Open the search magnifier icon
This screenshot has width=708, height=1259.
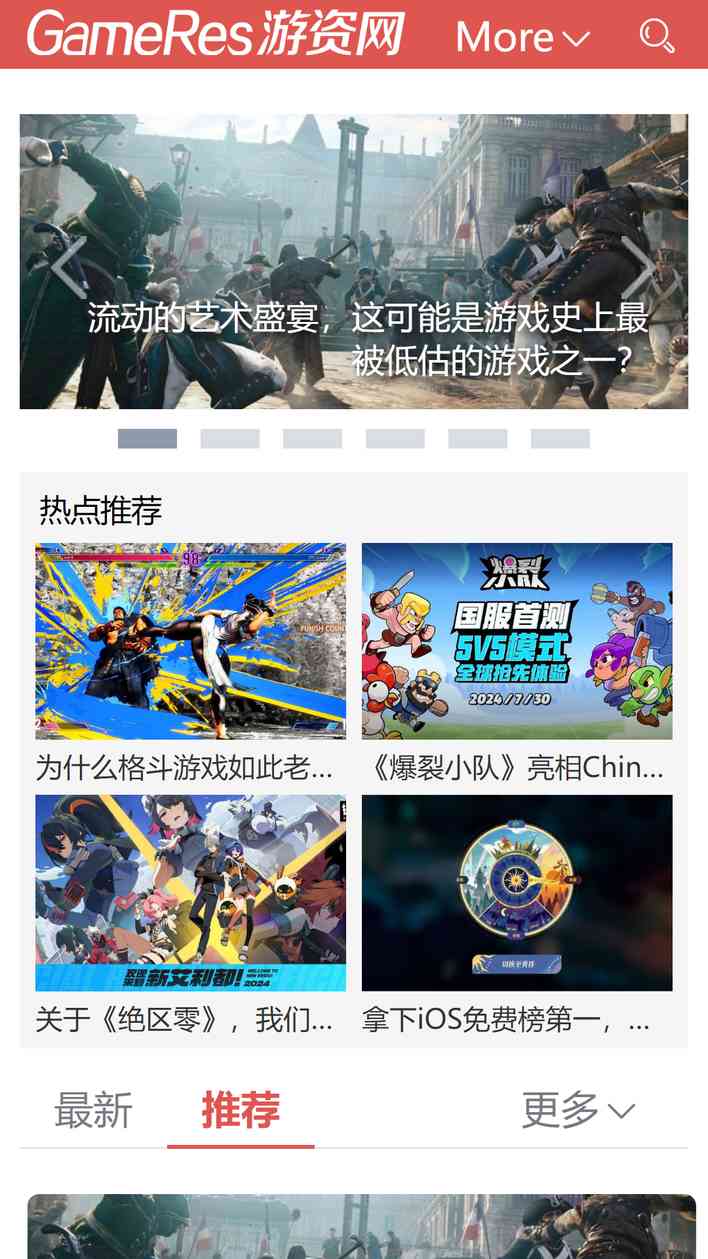pyautogui.click(x=657, y=36)
